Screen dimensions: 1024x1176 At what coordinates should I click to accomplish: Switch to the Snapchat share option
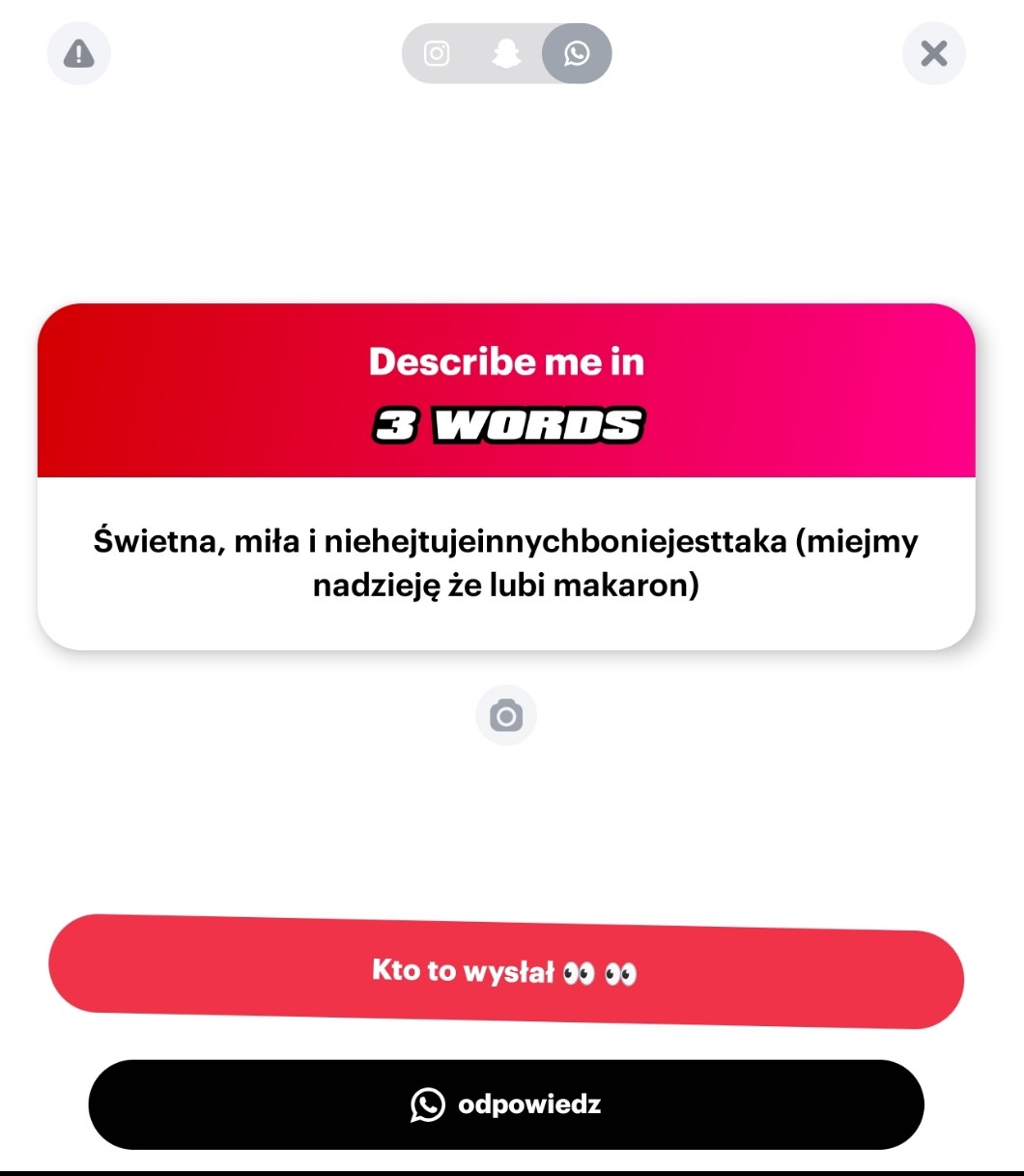click(x=506, y=53)
